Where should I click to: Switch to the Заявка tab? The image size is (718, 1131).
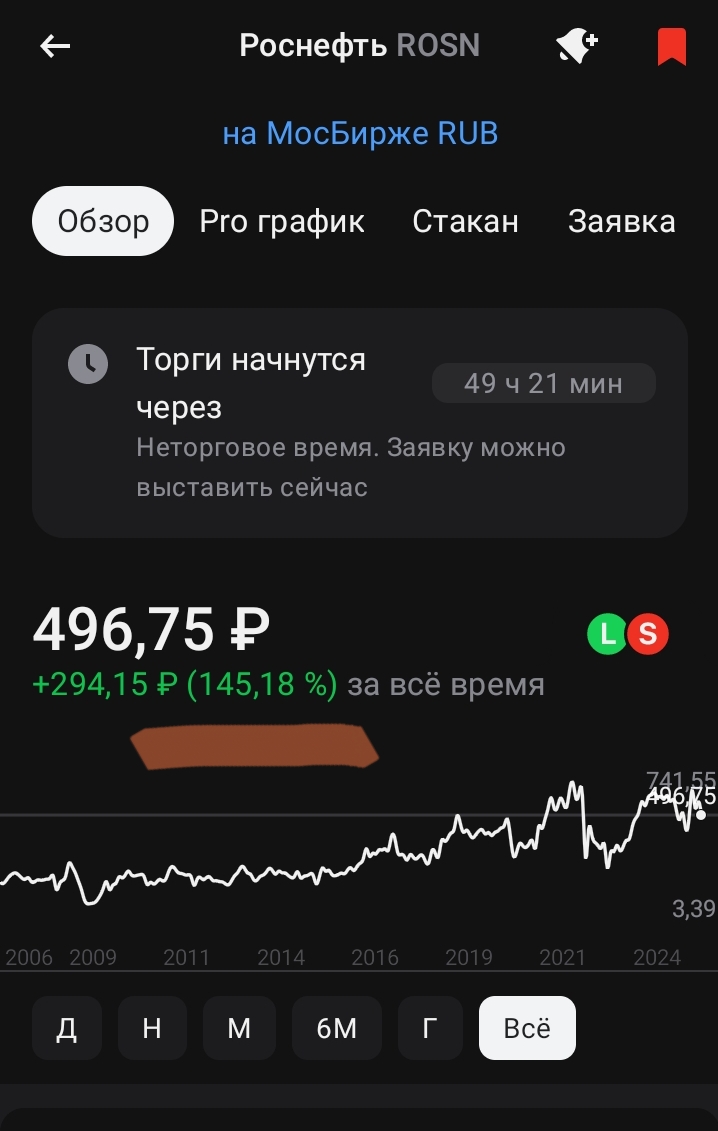click(x=621, y=221)
